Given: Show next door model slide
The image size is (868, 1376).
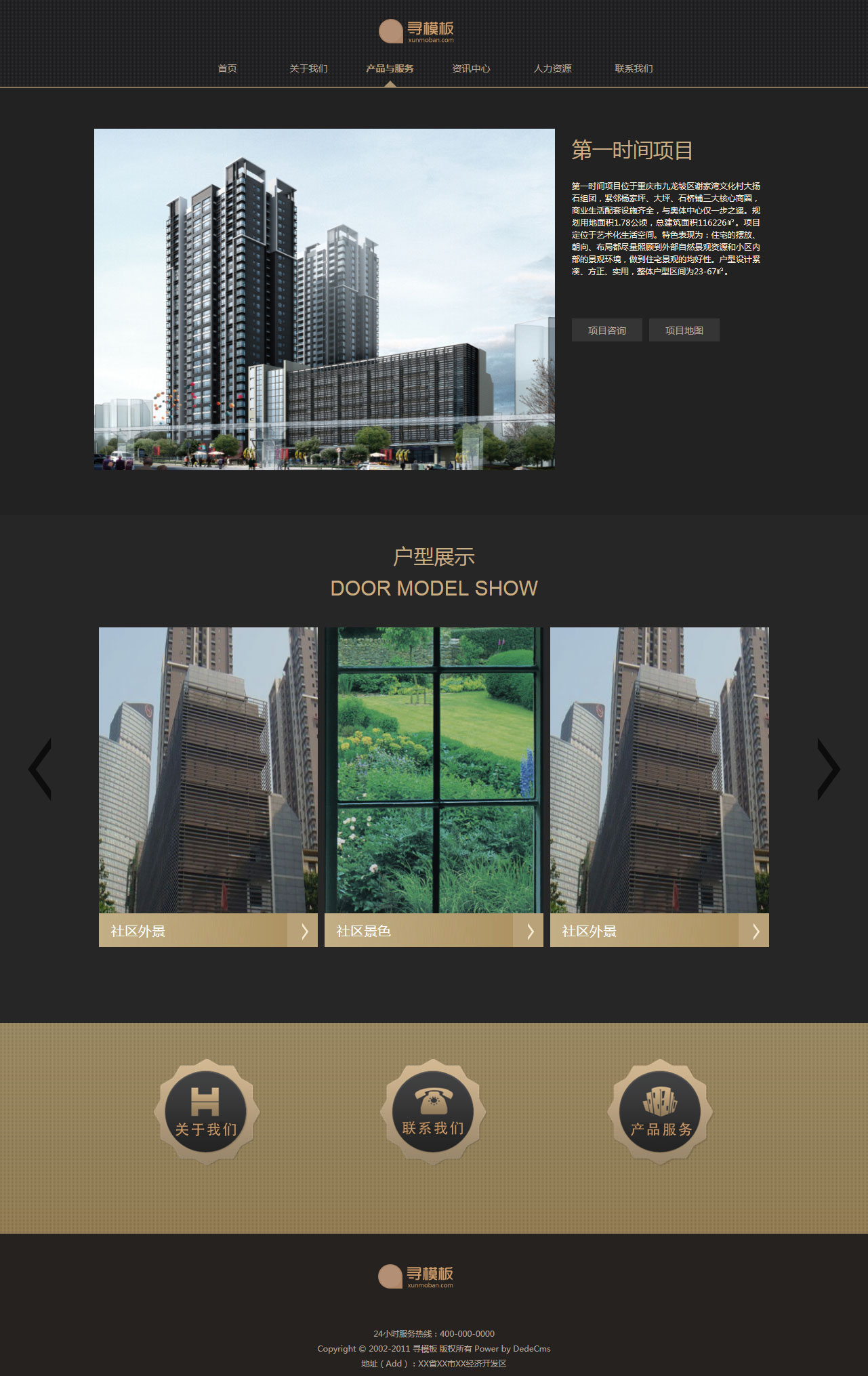Looking at the screenshot, I should pyautogui.click(x=828, y=769).
